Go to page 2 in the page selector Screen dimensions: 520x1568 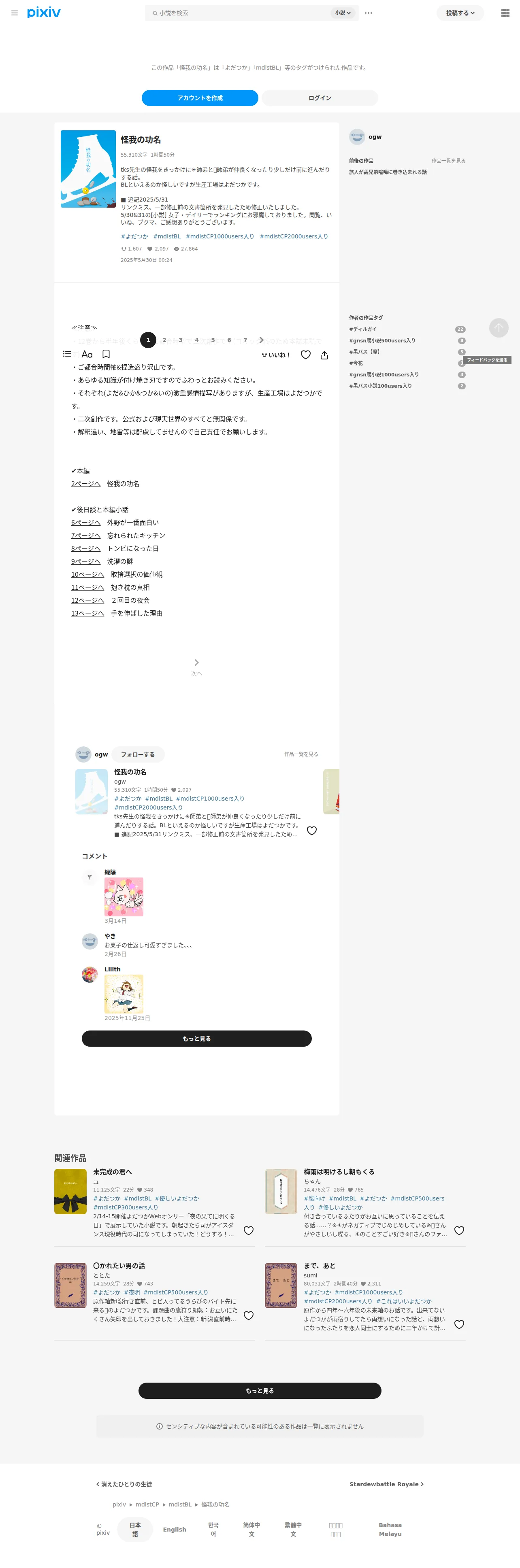164,340
